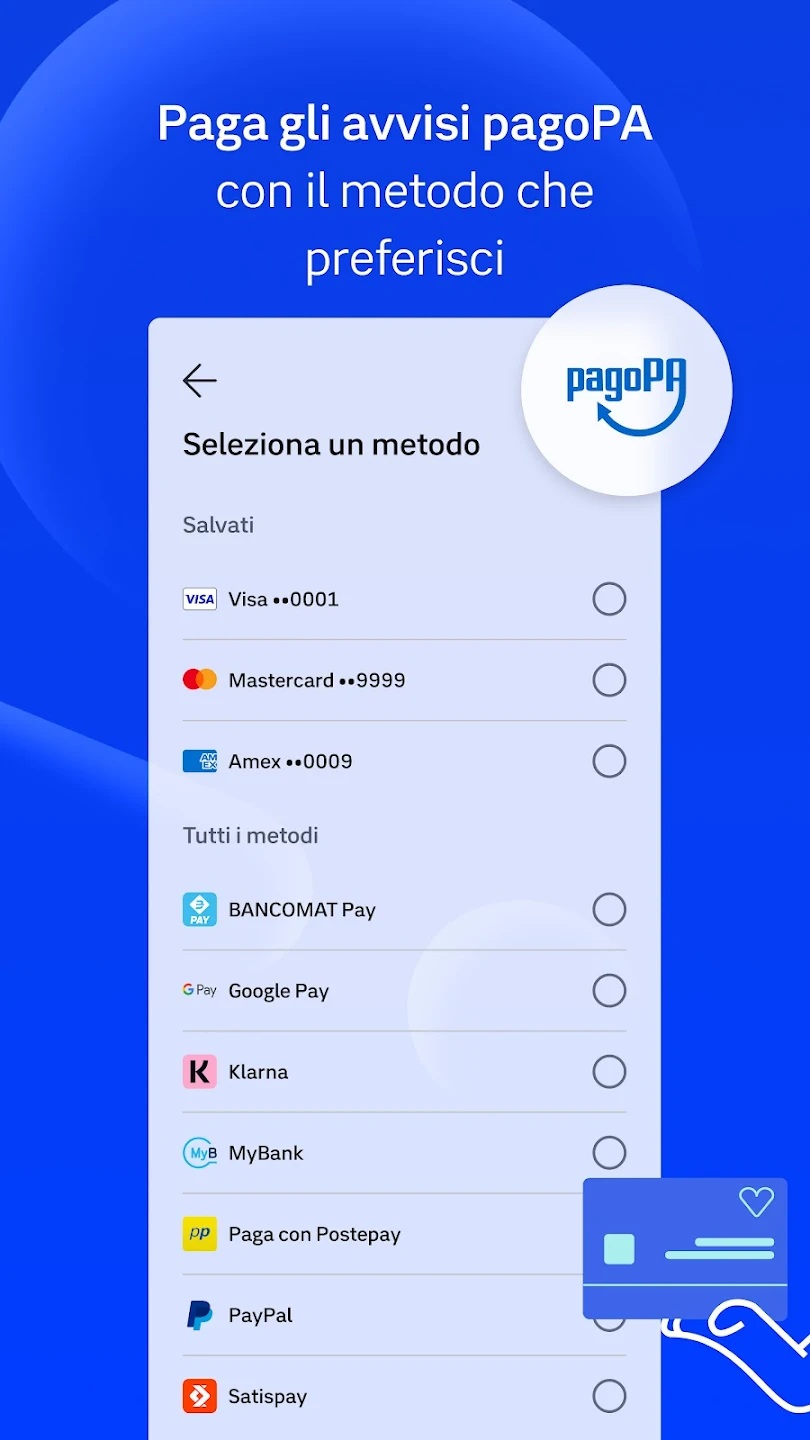
Task: Click the Satispay icon
Action: (199, 1395)
